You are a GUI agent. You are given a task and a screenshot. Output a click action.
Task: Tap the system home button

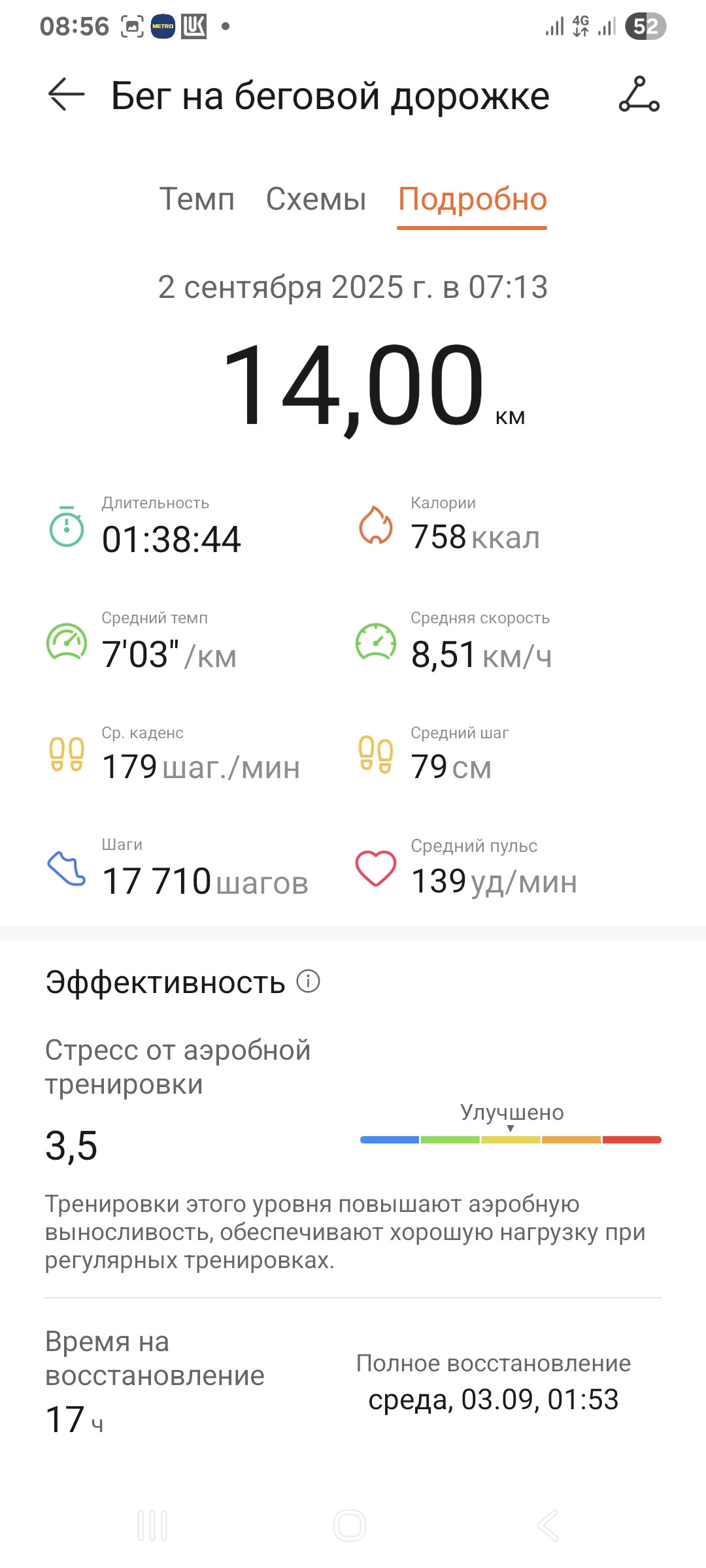click(x=350, y=1526)
